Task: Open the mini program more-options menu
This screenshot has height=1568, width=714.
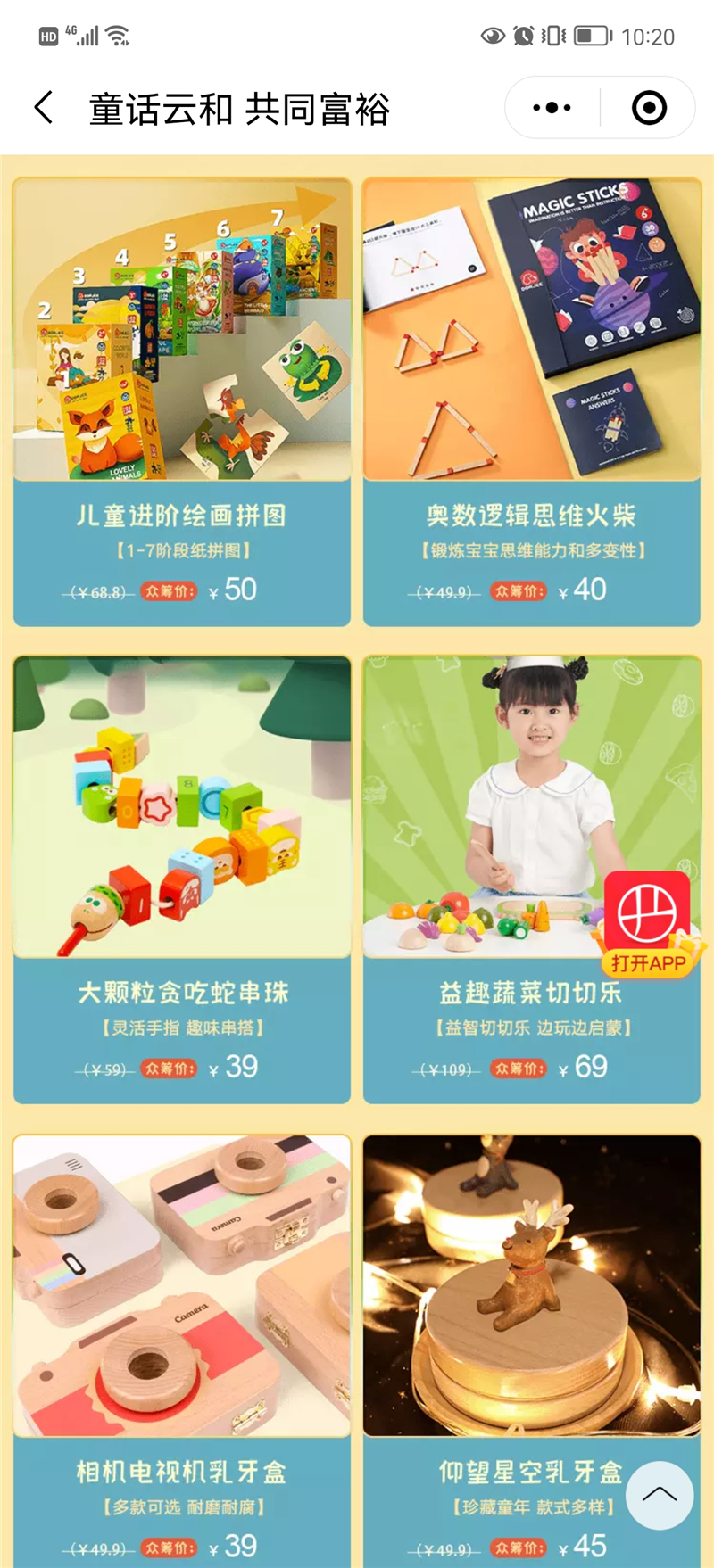Action: click(x=552, y=108)
